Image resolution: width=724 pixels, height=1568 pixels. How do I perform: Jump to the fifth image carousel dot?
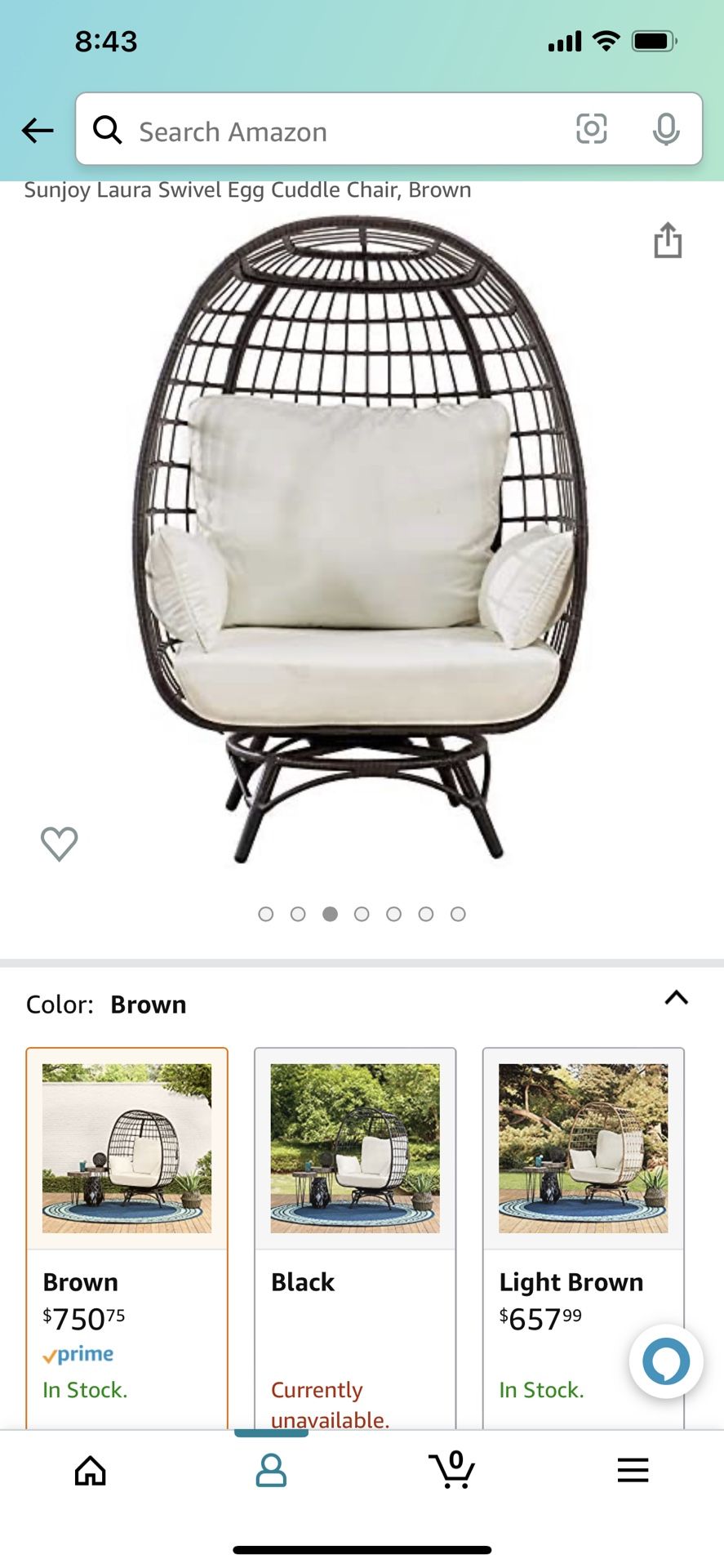pos(394,914)
